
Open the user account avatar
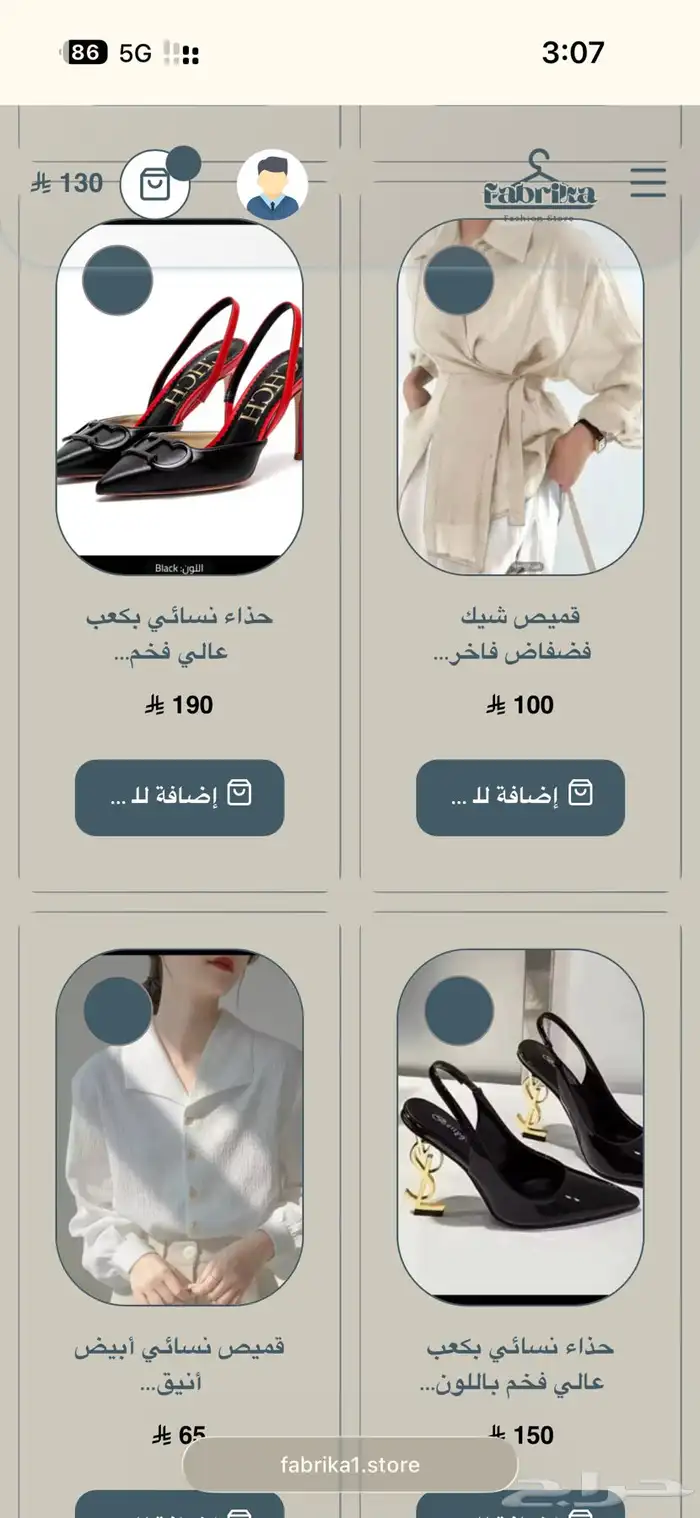point(272,185)
